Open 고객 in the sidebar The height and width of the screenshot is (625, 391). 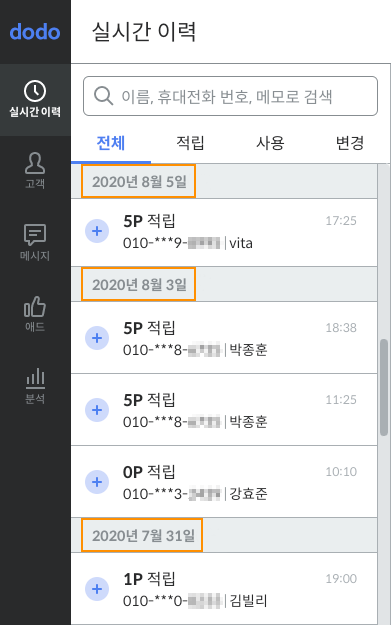35,171
